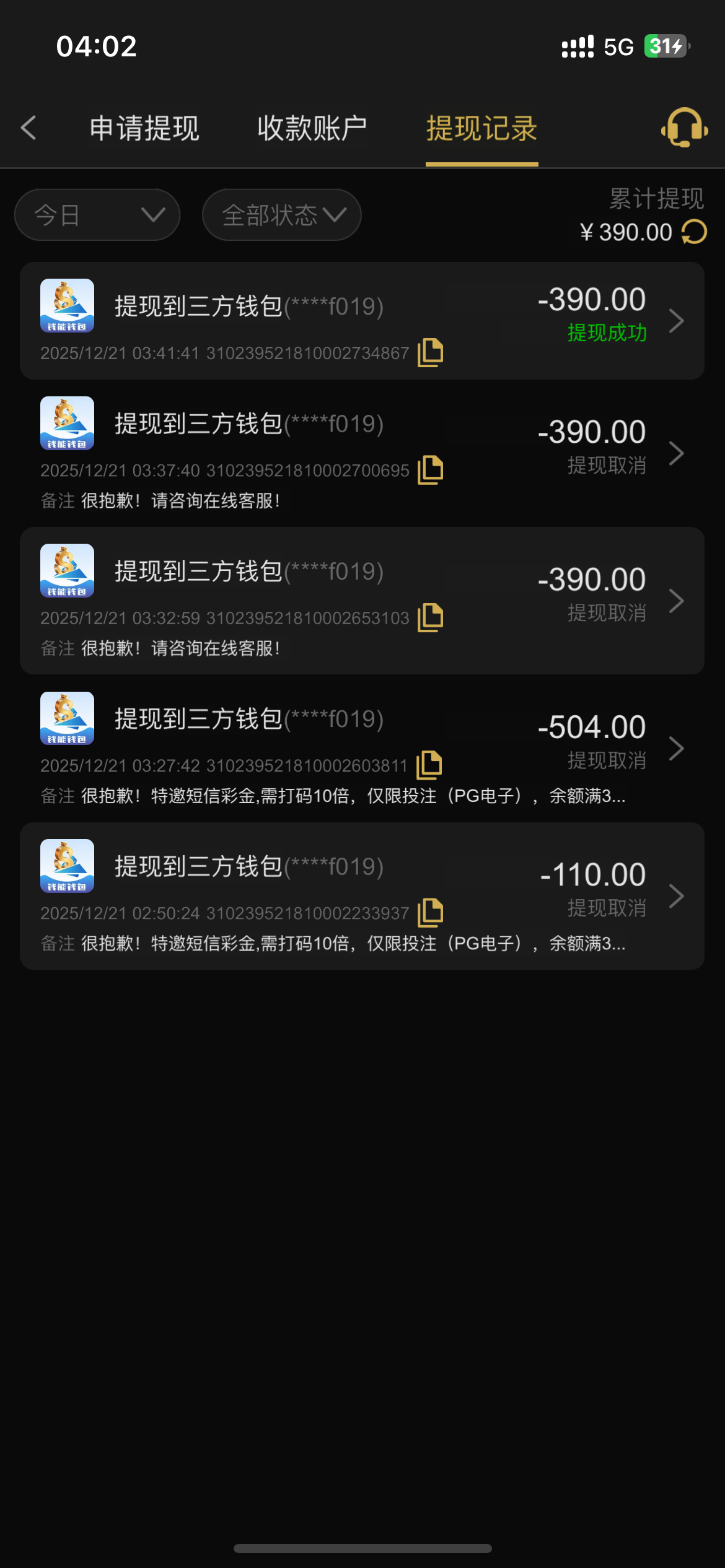Copy order number of the 03:37:40 cancelled withdrawal

tap(431, 469)
